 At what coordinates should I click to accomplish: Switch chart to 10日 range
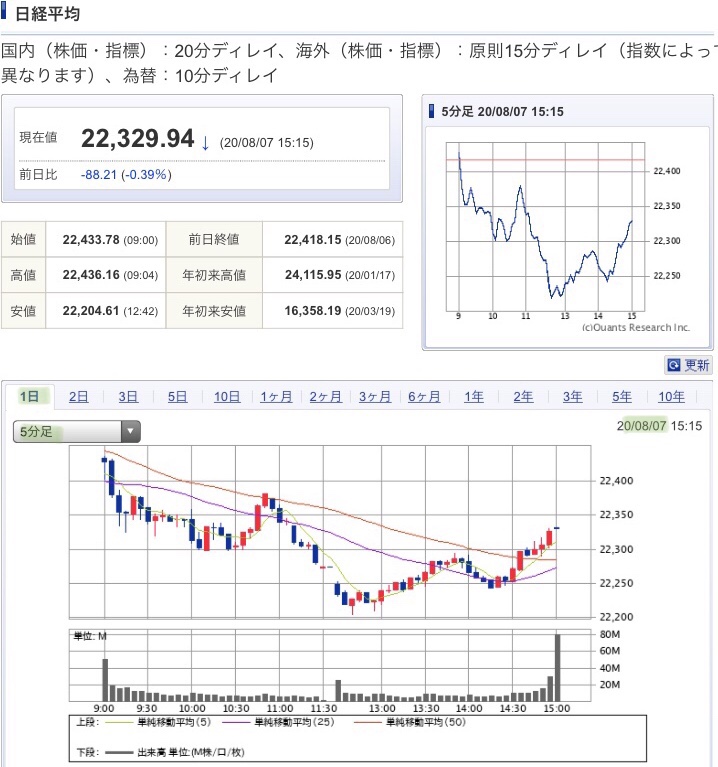pos(227,397)
